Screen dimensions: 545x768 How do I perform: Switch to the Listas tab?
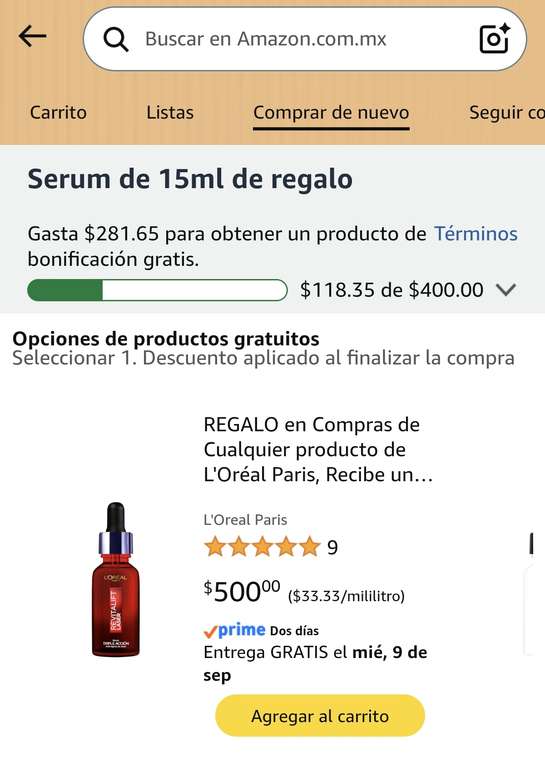tap(170, 113)
